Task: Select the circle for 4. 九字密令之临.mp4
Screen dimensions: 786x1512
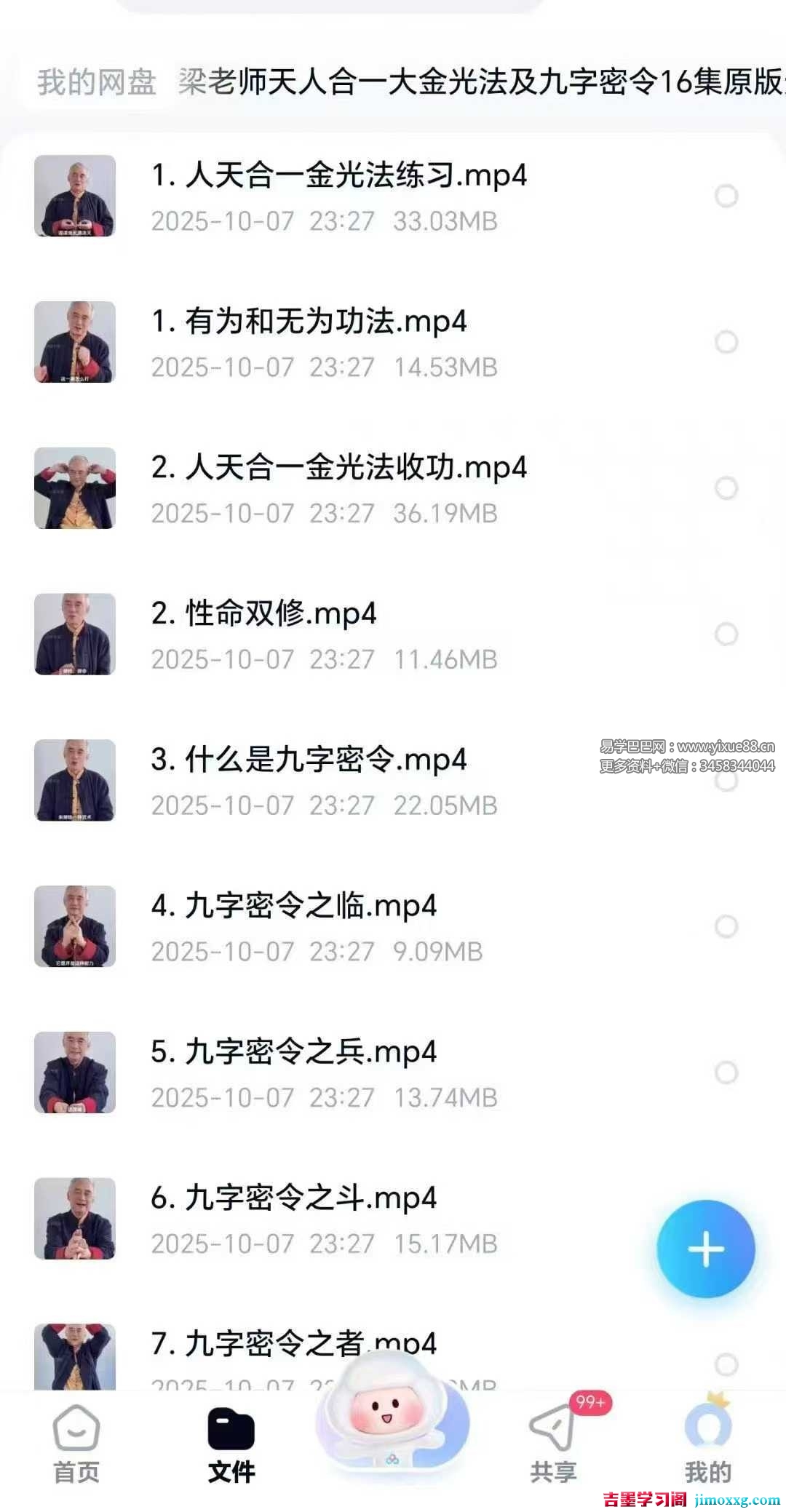Action: [x=726, y=926]
